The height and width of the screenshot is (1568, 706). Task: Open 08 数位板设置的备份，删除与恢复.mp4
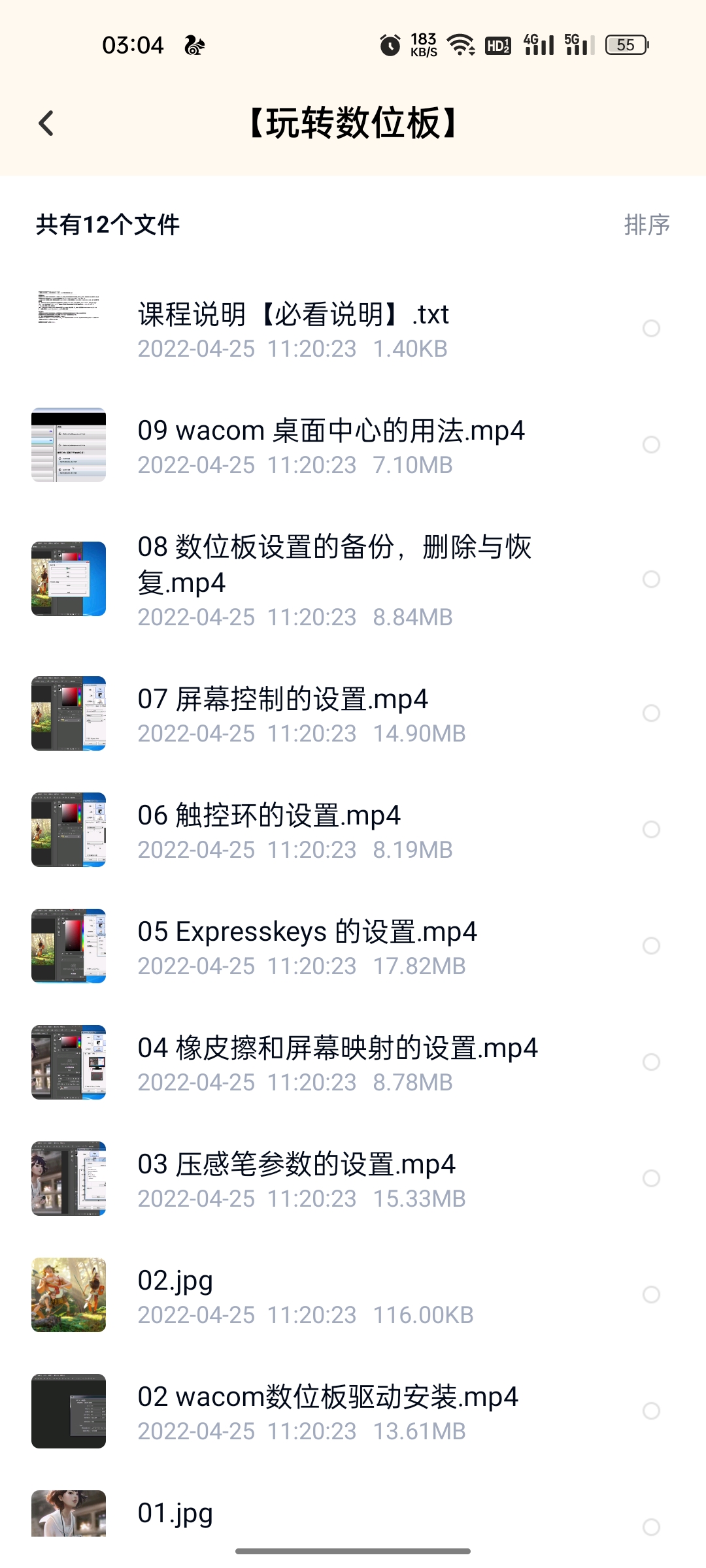click(x=333, y=564)
